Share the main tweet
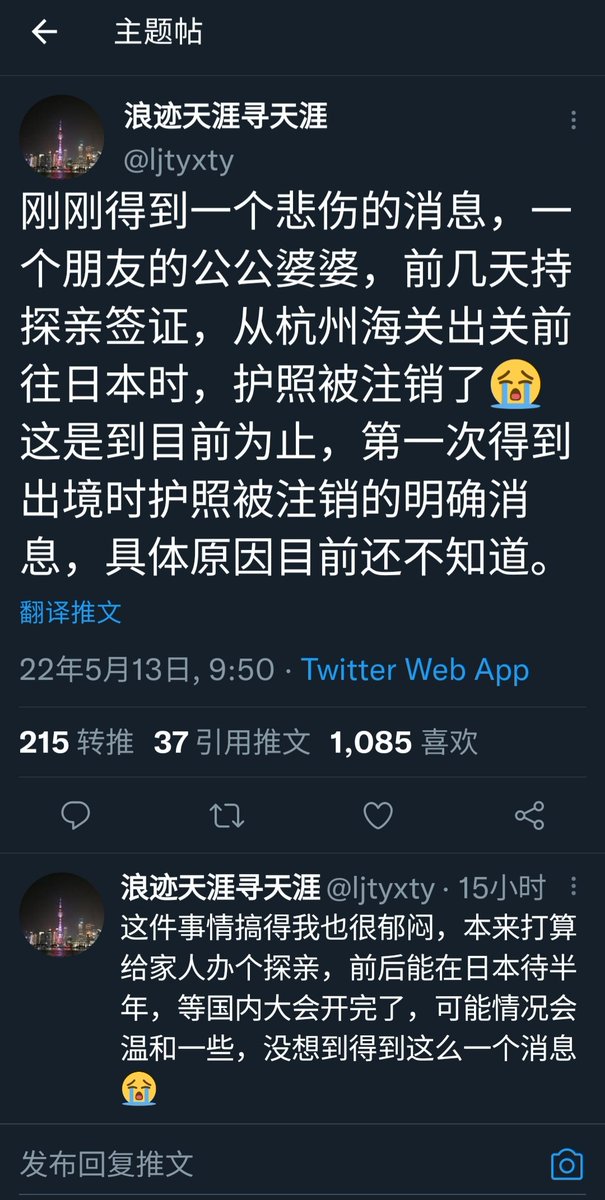Image resolution: width=605 pixels, height=1200 pixels. [528, 816]
